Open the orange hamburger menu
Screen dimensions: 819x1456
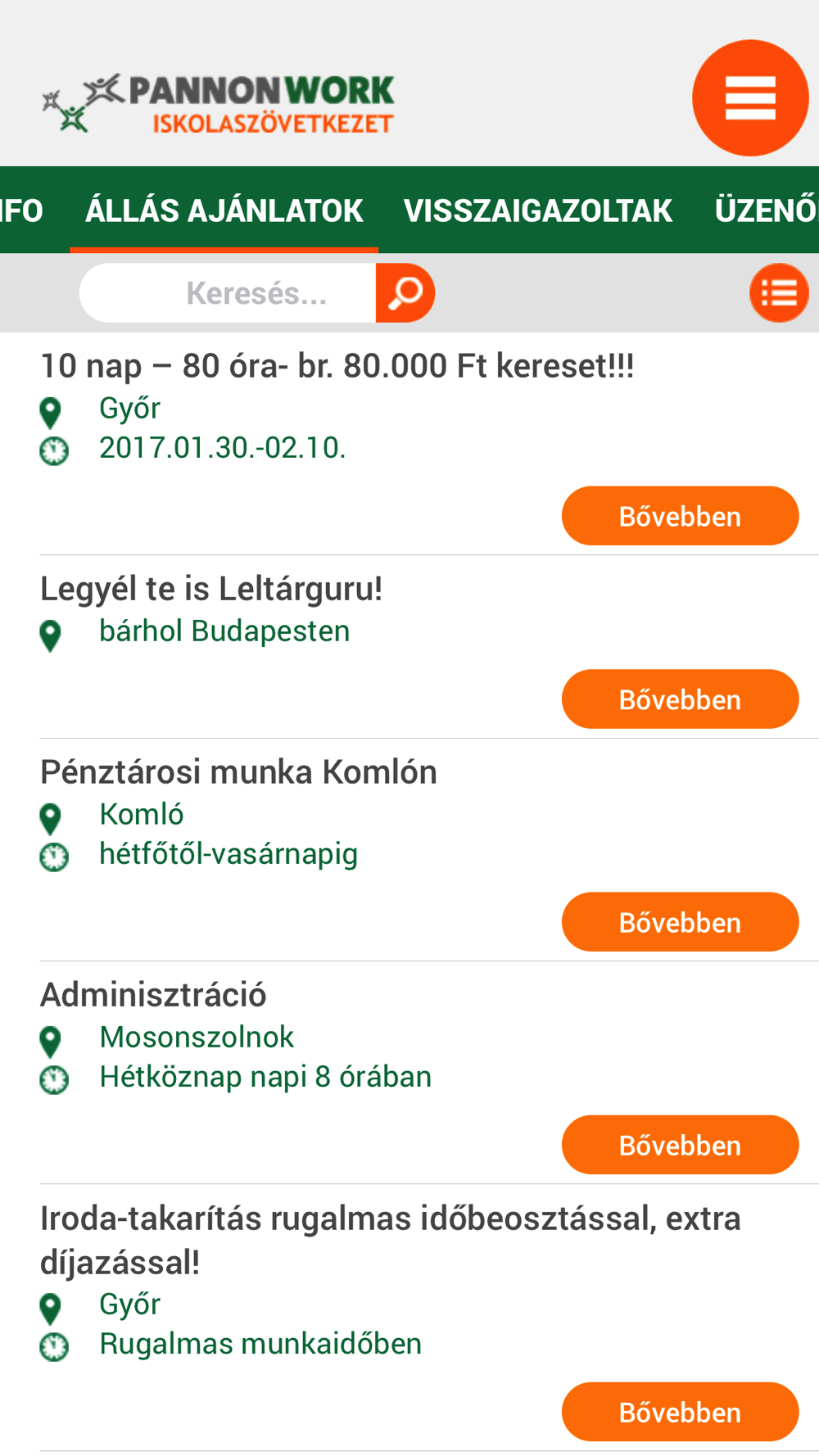(x=750, y=97)
